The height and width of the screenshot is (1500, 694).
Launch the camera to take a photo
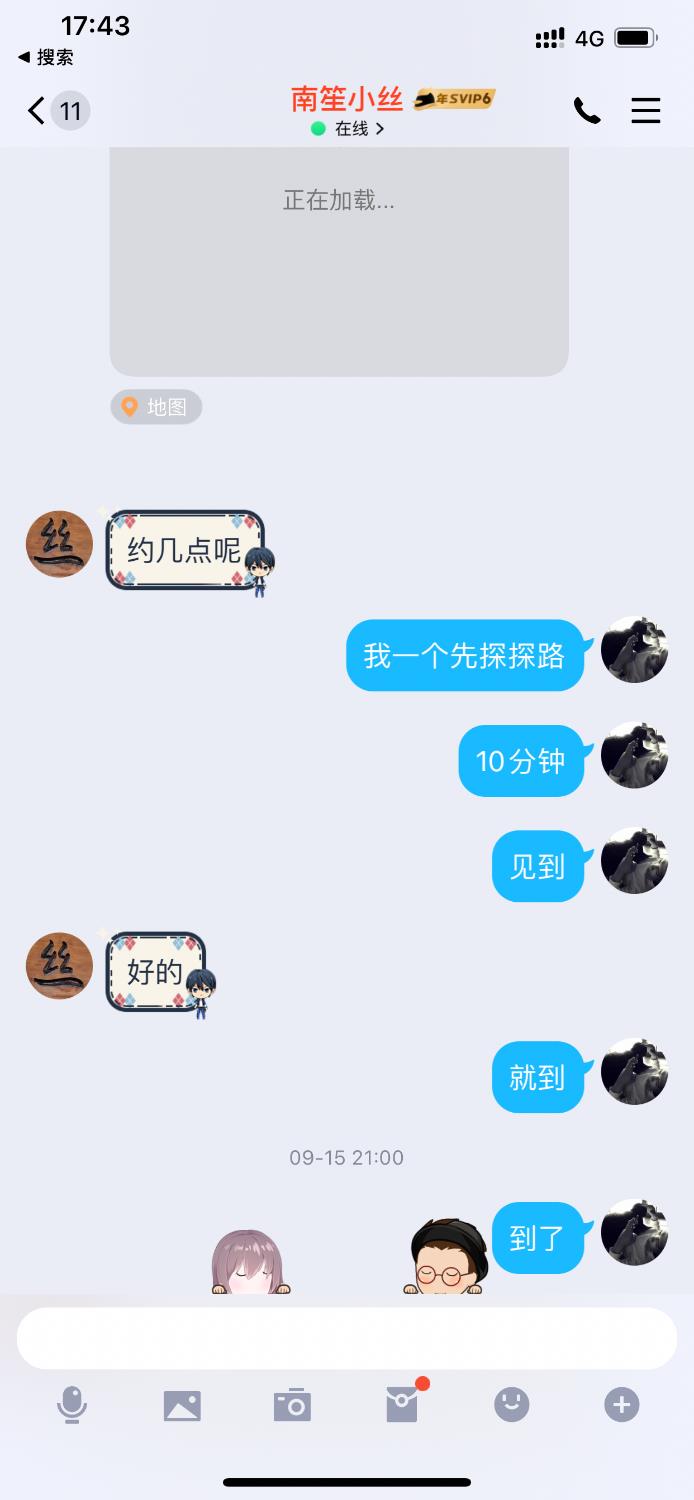292,1405
